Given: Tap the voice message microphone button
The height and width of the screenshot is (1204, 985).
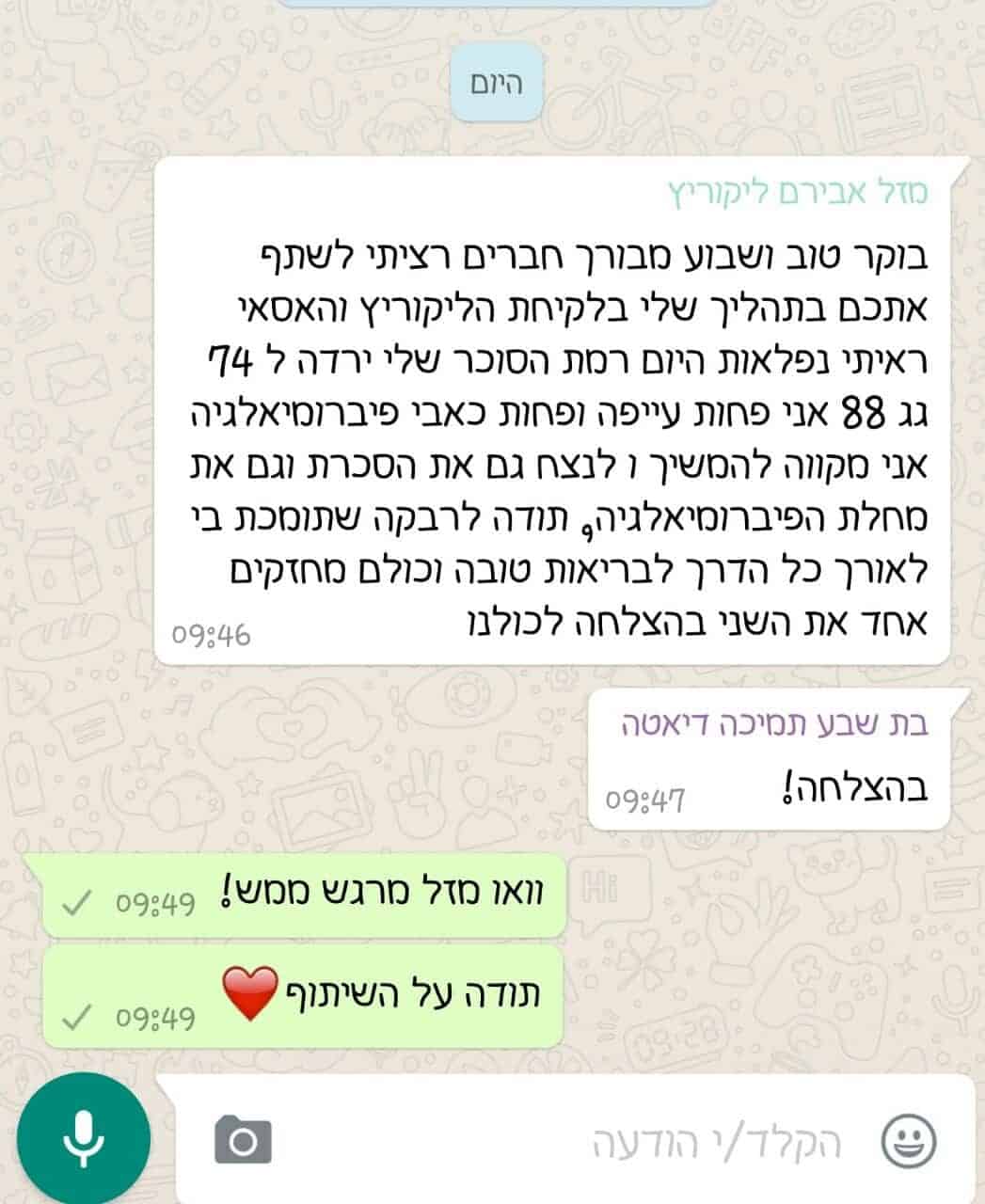Looking at the screenshot, I should click(83, 1139).
